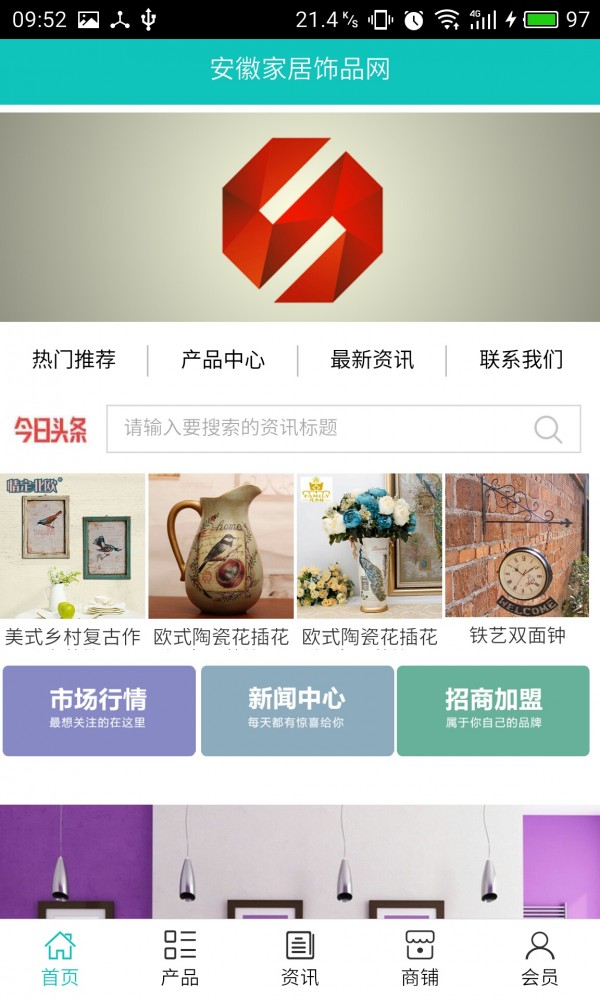View the 欧式陶瓷花插花 bird jug product
Screen dimensions: 600x1000
(x=221, y=560)
